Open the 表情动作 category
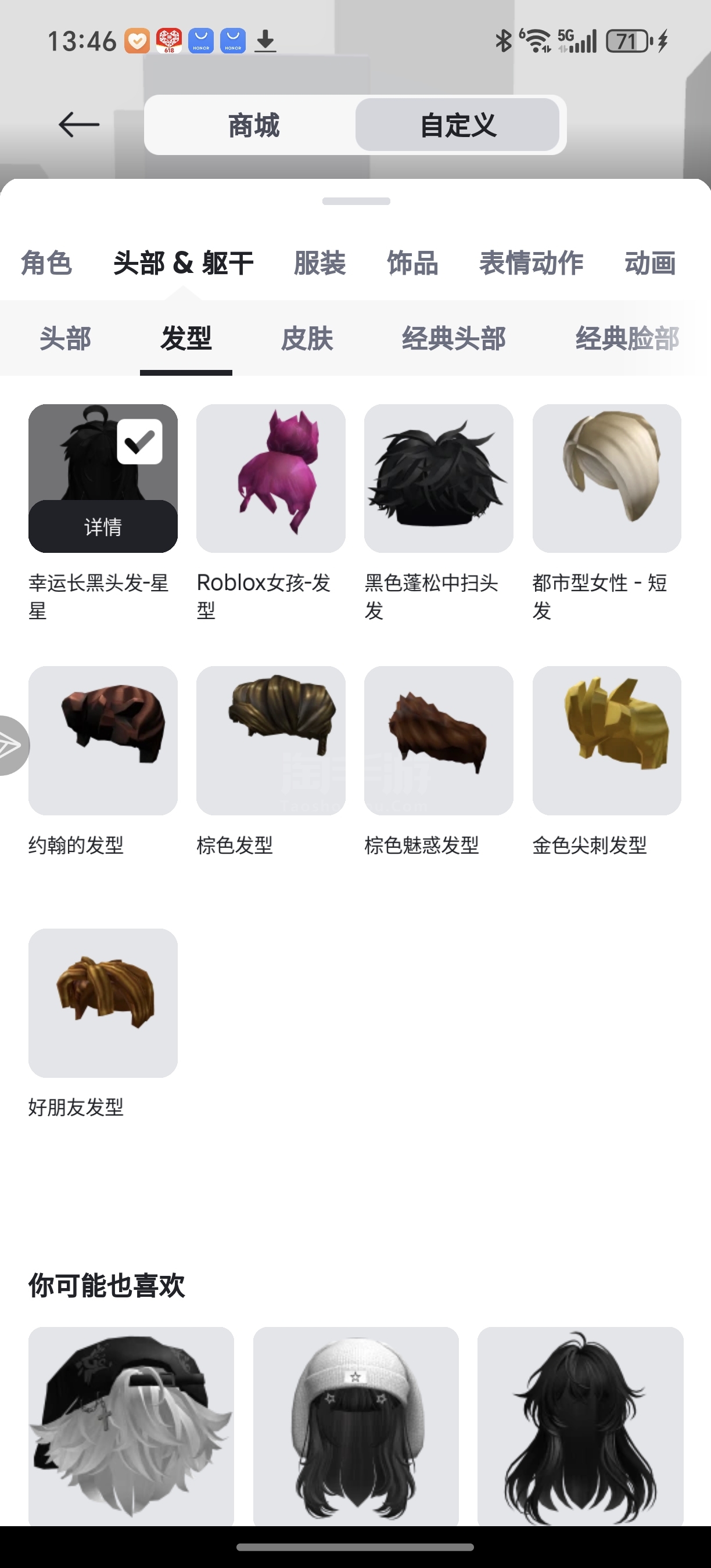This screenshot has height=1568, width=711. coord(531,263)
